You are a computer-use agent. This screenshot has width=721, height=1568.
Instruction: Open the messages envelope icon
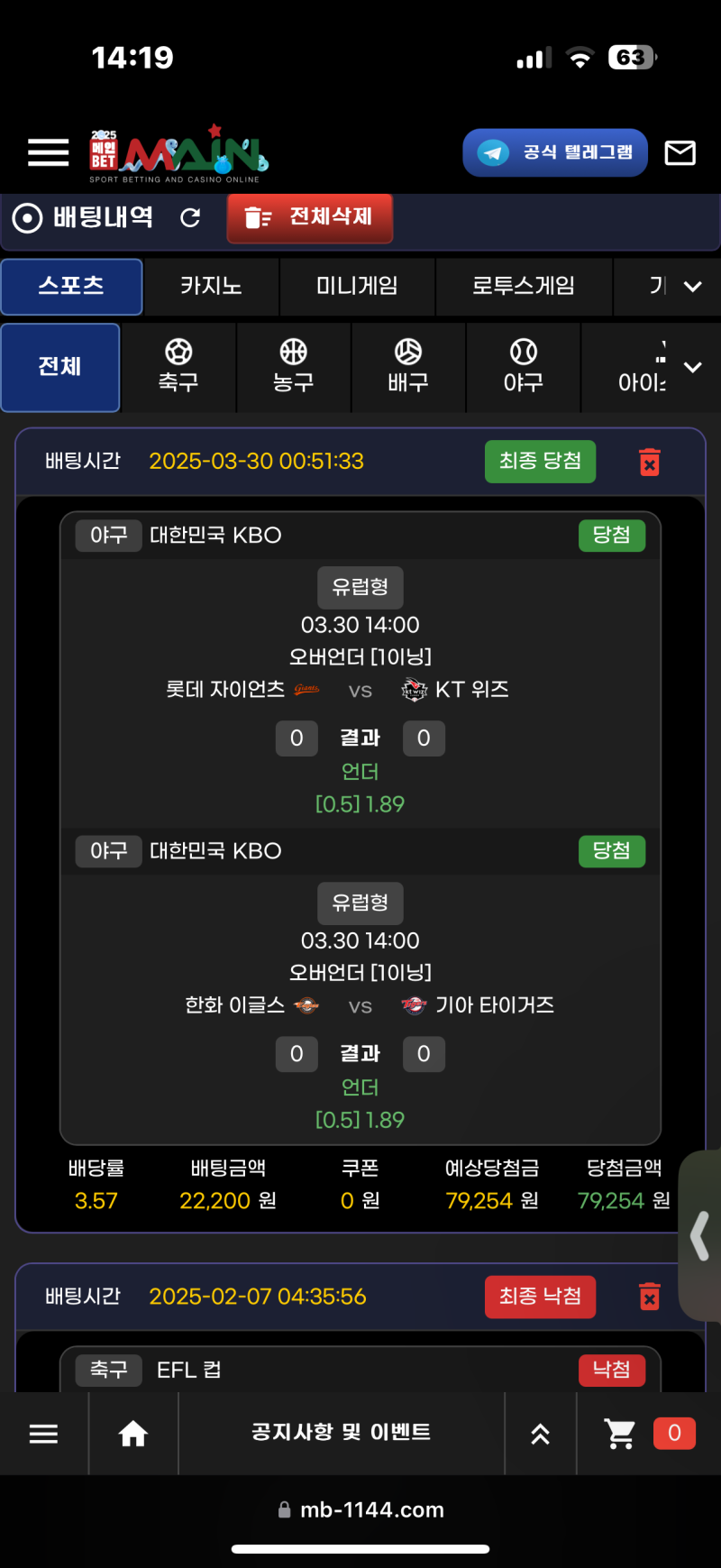[x=680, y=153]
